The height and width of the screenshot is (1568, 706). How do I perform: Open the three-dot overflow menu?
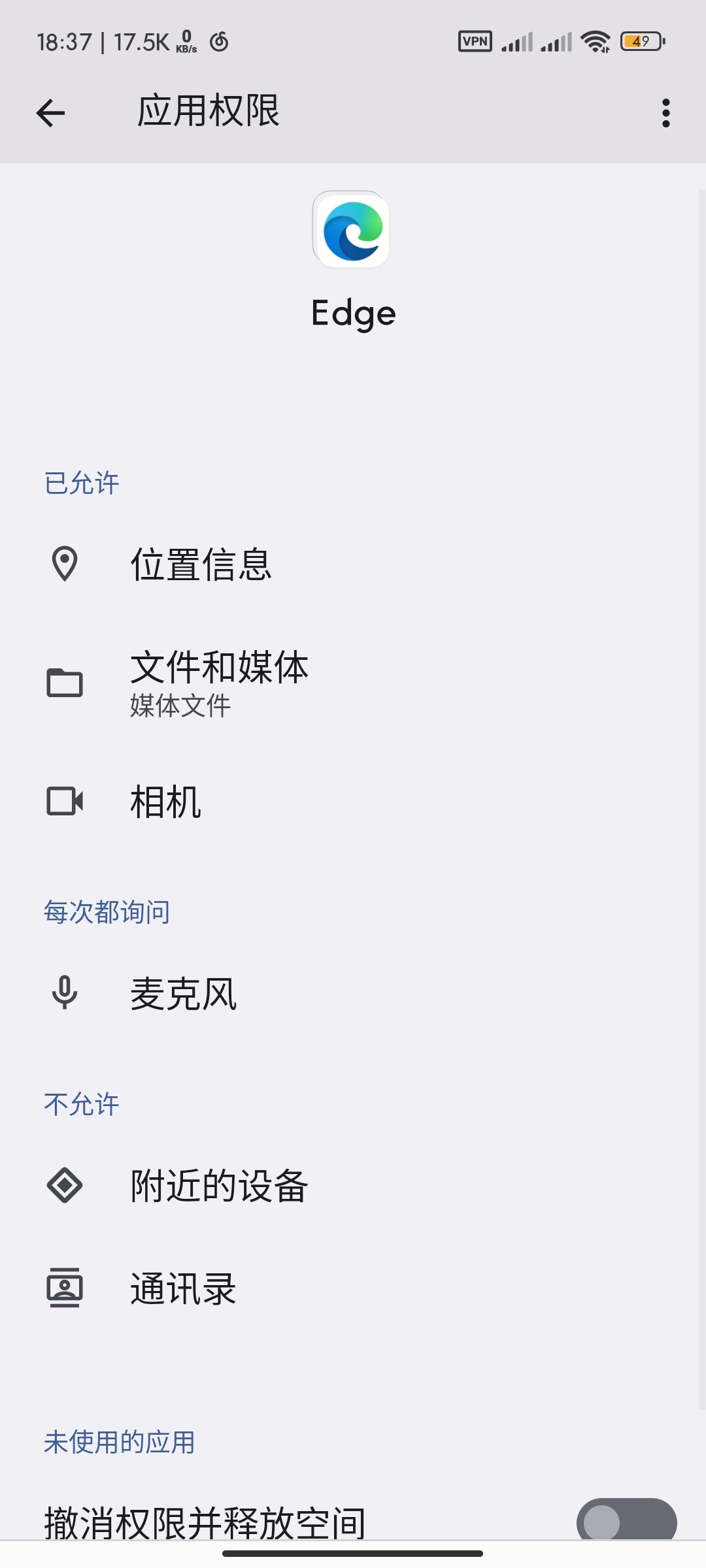[665, 113]
